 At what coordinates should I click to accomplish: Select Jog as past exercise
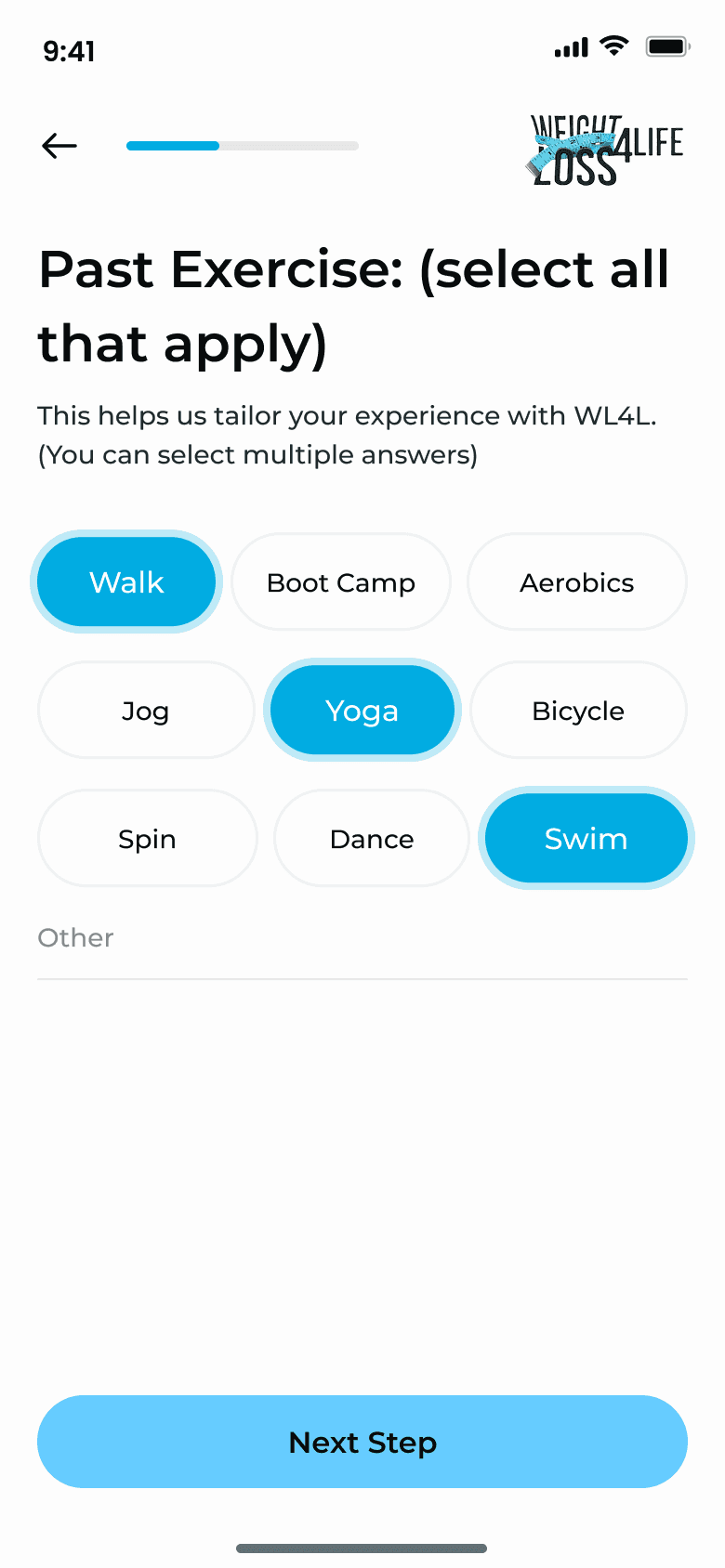click(x=146, y=711)
